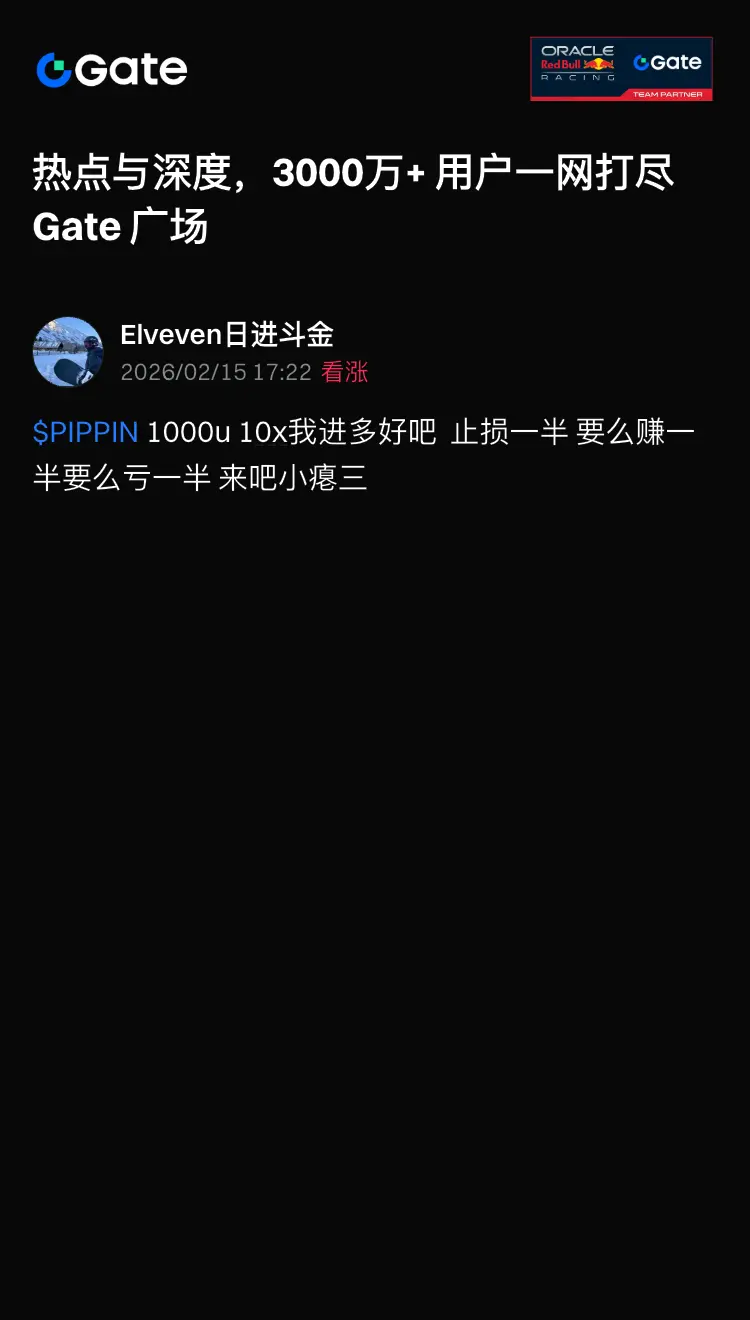Screen dimensions: 750x1320
Task: Click the Red Bull eagle emblem in the banner
Action: pyautogui.click(x=598, y=63)
